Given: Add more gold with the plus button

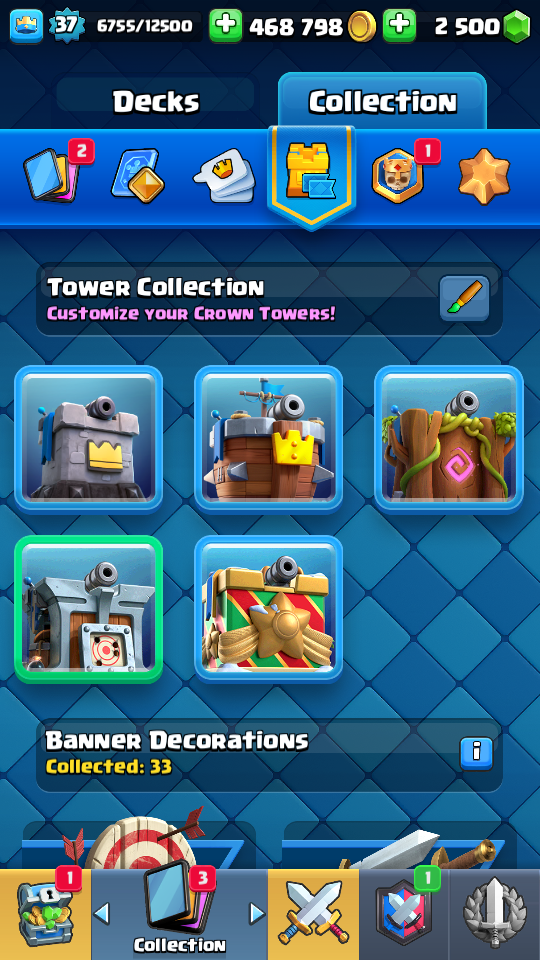Looking at the screenshot, I should pyautogui.click(x=225, y=26).
